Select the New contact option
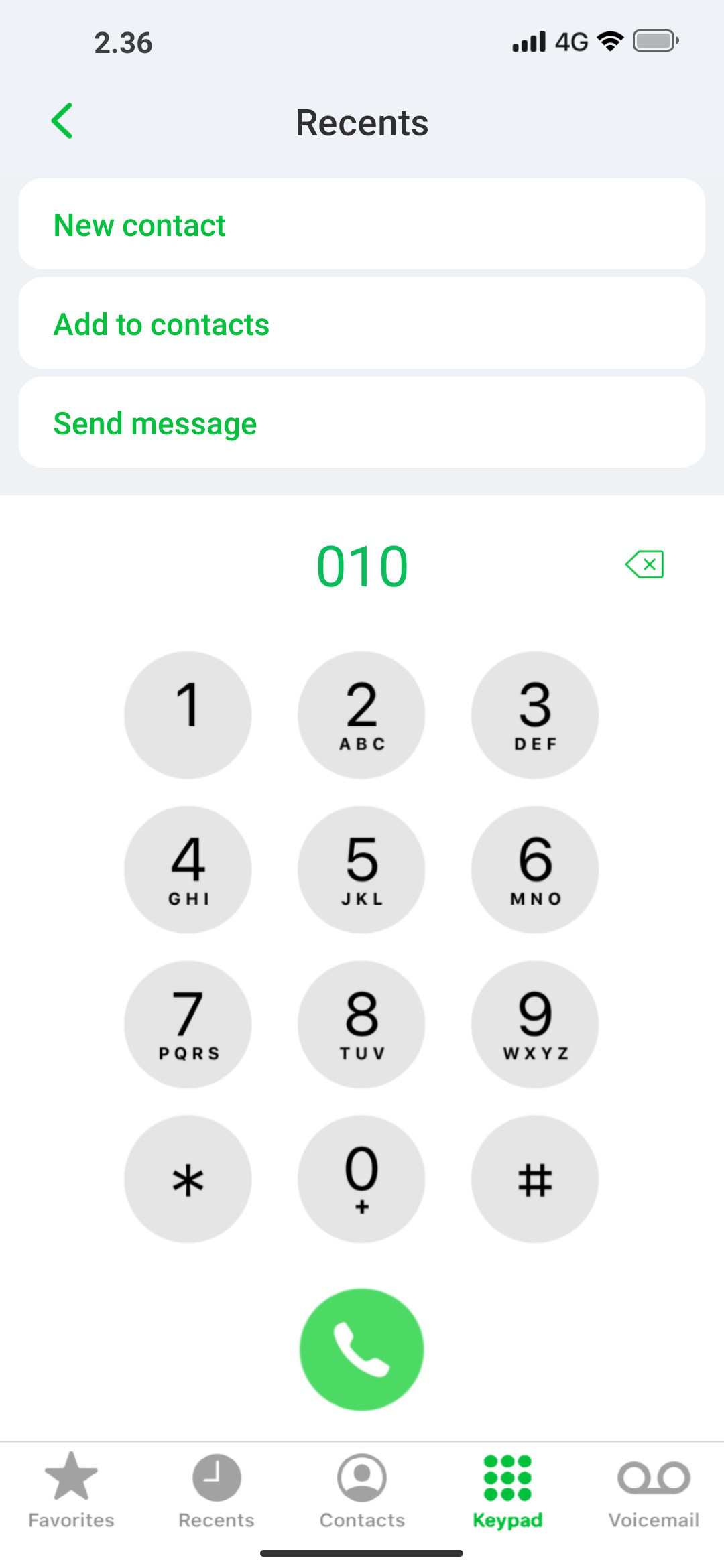The height and width of the screenshot is (1568, 724). 362,224
